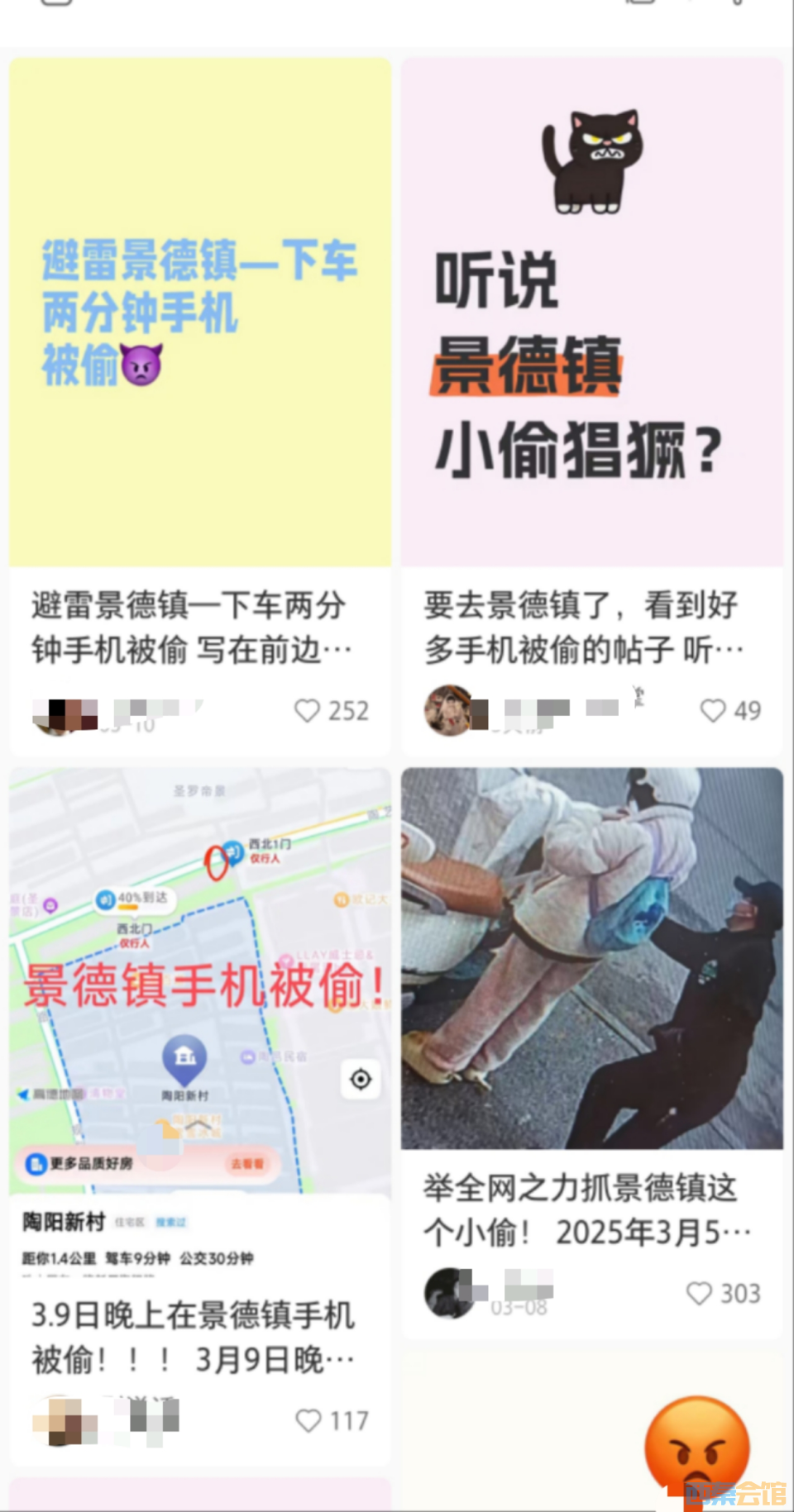Viewport: 794px width, 1512px height.
Task: Open author avatar under 举全网之力 post
Action: [x=448, y=1291]
